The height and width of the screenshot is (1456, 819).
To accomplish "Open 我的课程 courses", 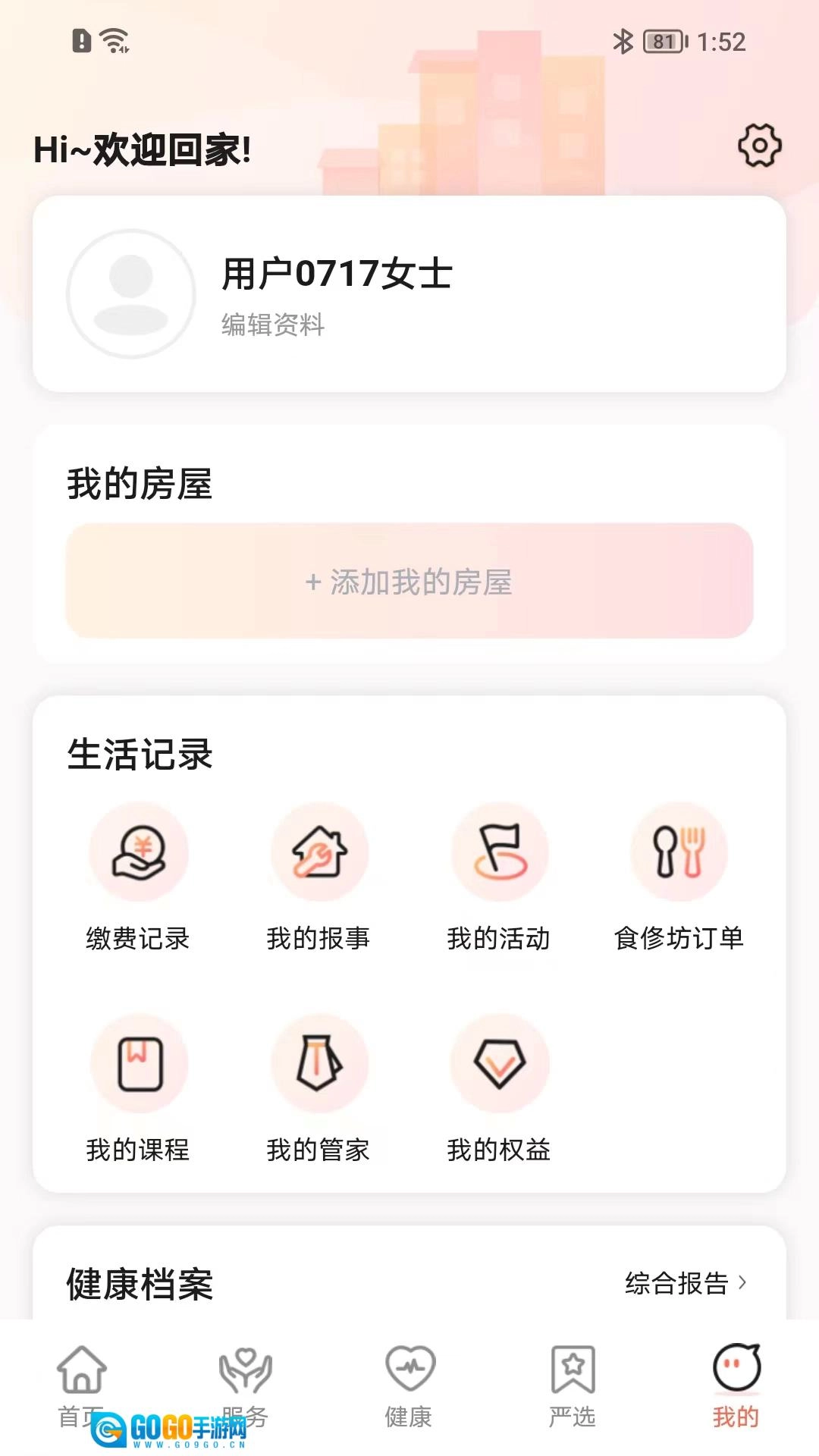I will [138, 1088].
